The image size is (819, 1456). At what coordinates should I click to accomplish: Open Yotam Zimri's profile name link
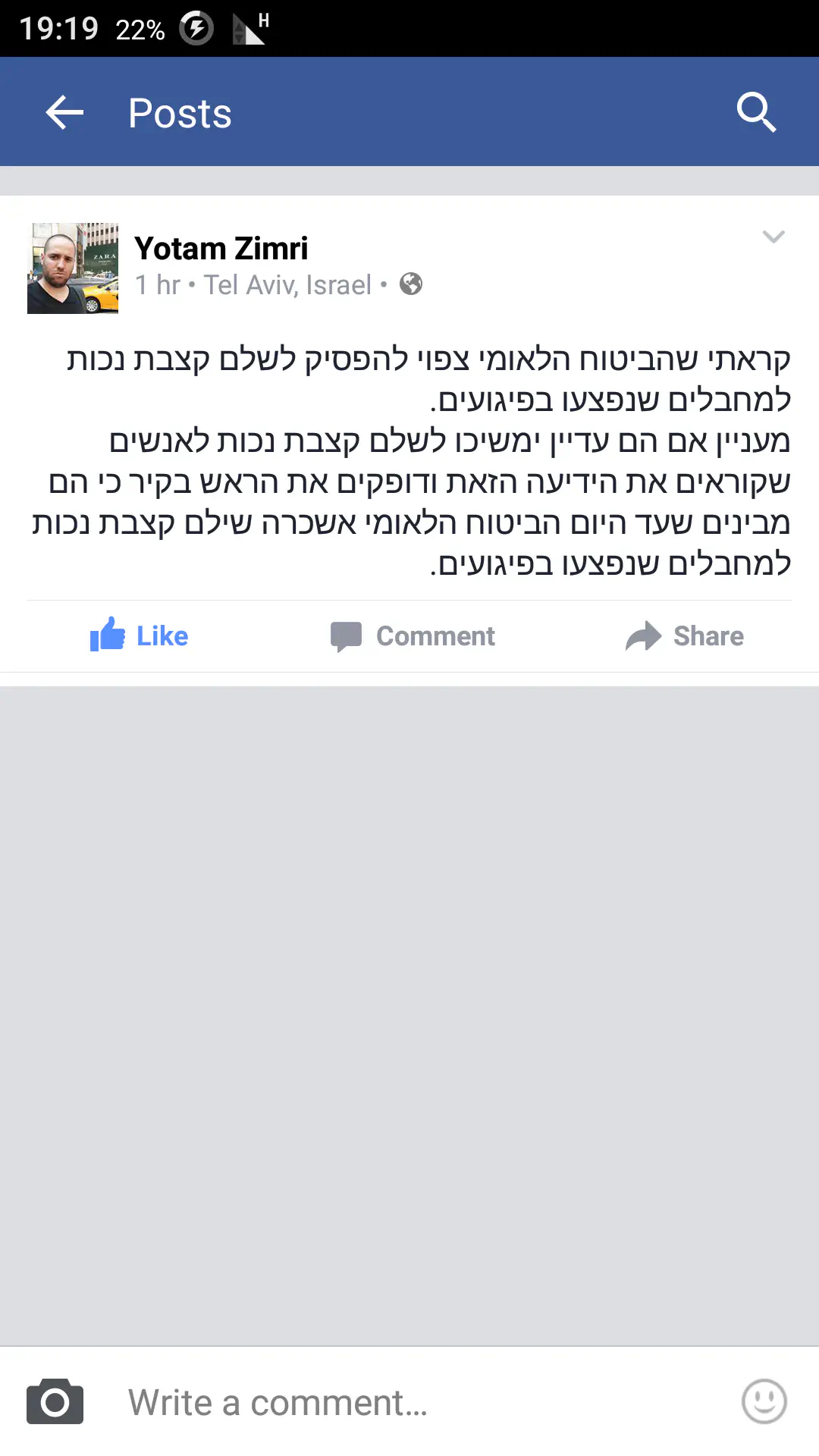tap(221, 249)
